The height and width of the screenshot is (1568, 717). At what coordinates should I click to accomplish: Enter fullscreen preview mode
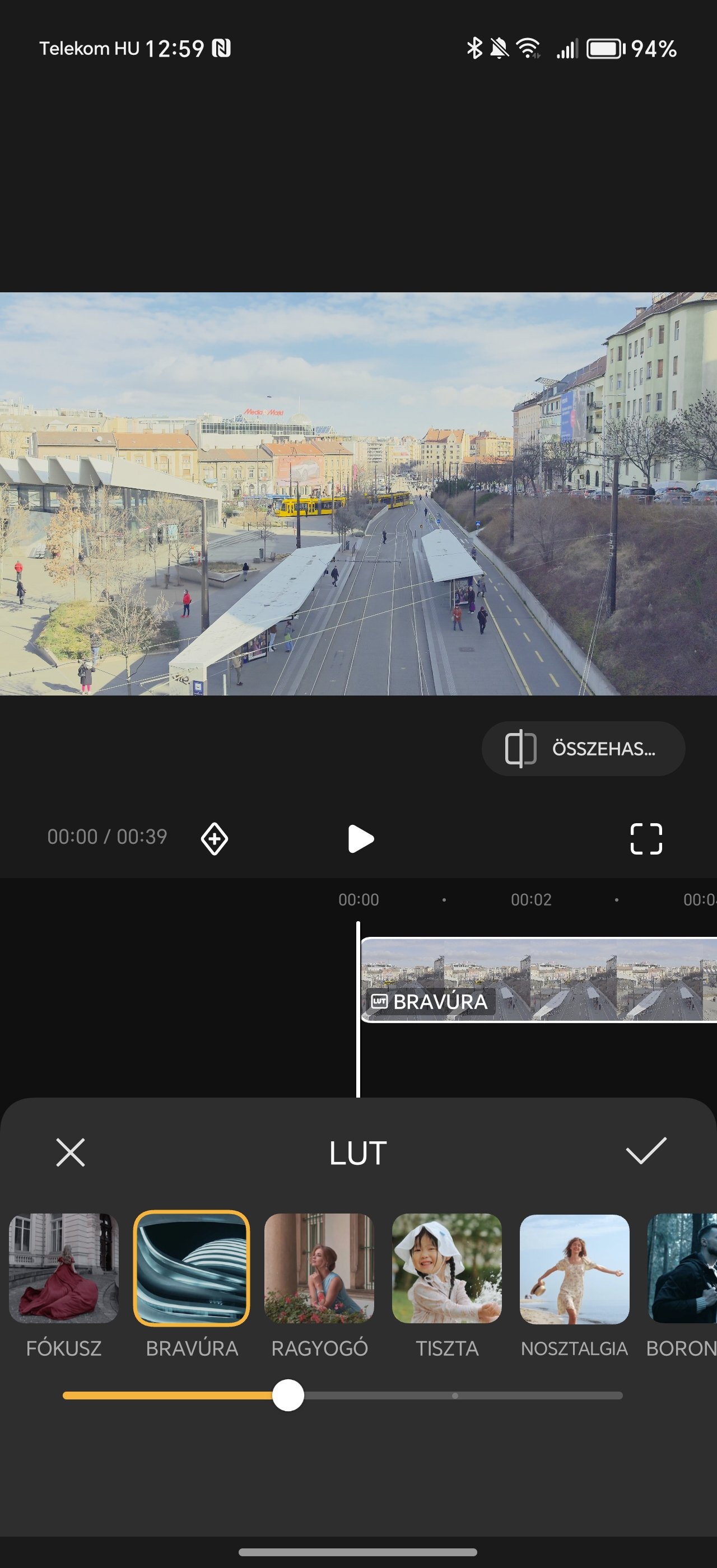(646, 839)
